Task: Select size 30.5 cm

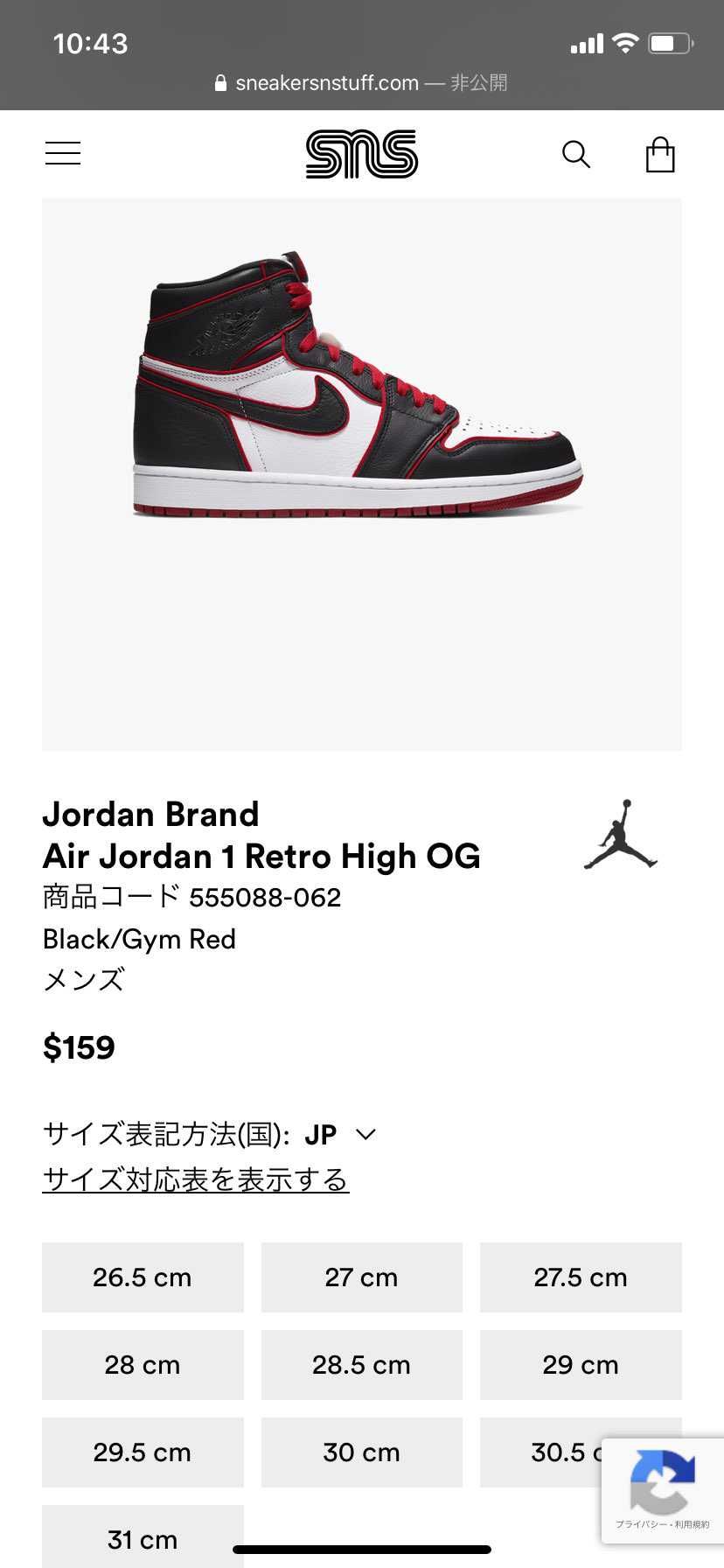Action: pyautogui.click(x=540, y=1452)
